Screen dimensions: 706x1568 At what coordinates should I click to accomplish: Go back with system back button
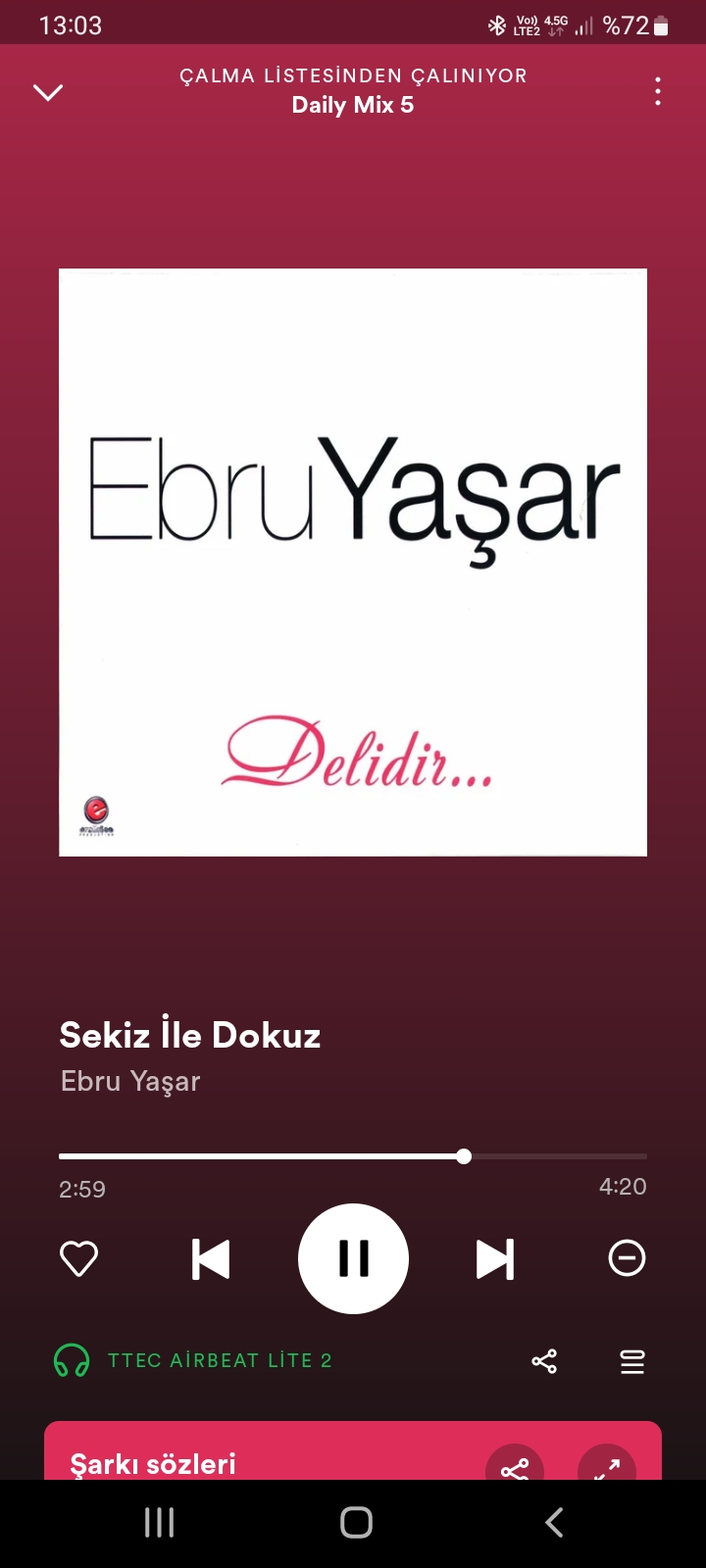(554, 1522)
